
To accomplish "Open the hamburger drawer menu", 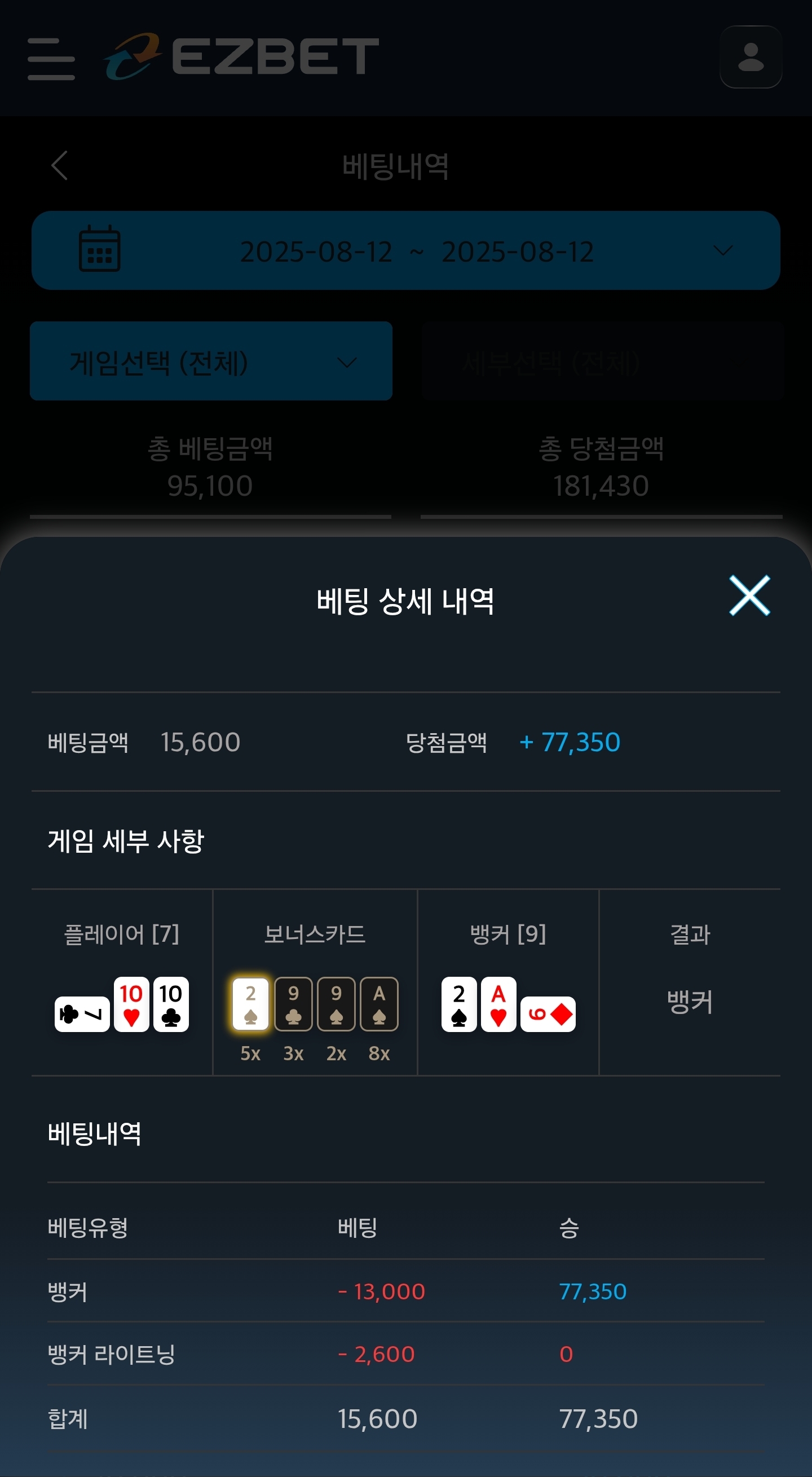I will click(x=51, y=59).
